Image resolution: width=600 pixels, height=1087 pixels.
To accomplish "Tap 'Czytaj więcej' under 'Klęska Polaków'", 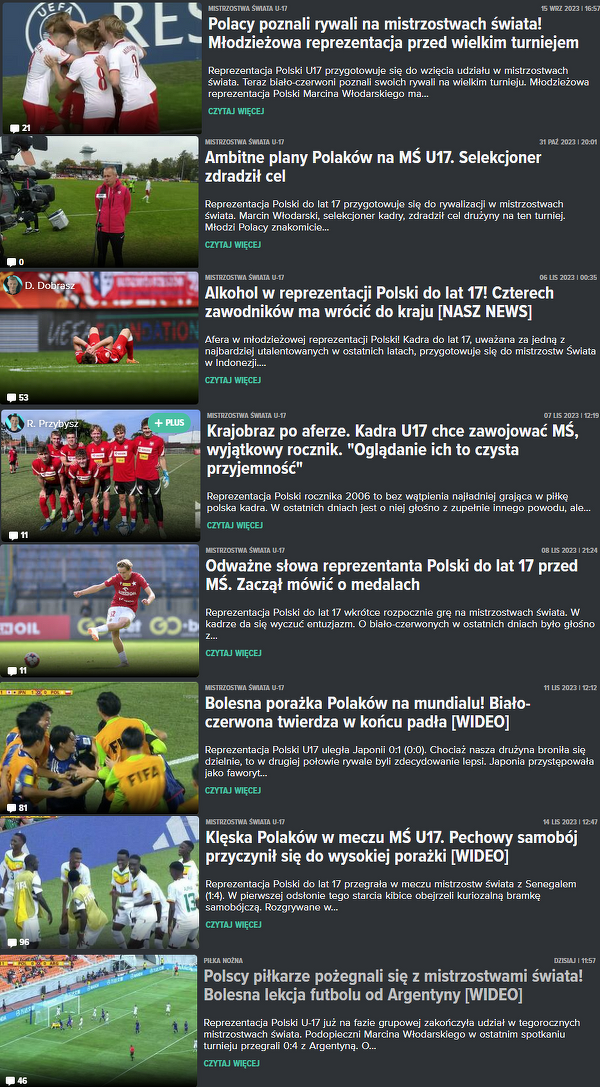I will pyautogui.click(x=233, y=924).
